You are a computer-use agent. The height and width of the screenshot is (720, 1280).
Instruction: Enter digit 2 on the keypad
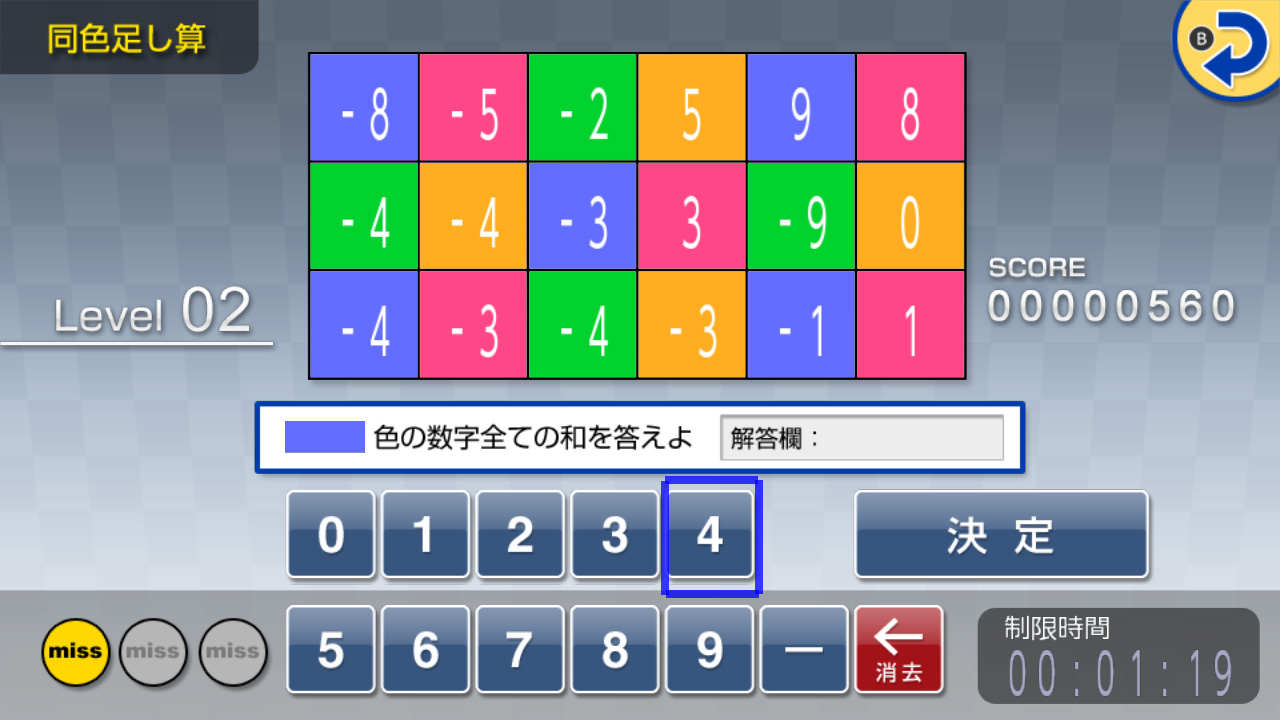(520, 535)
